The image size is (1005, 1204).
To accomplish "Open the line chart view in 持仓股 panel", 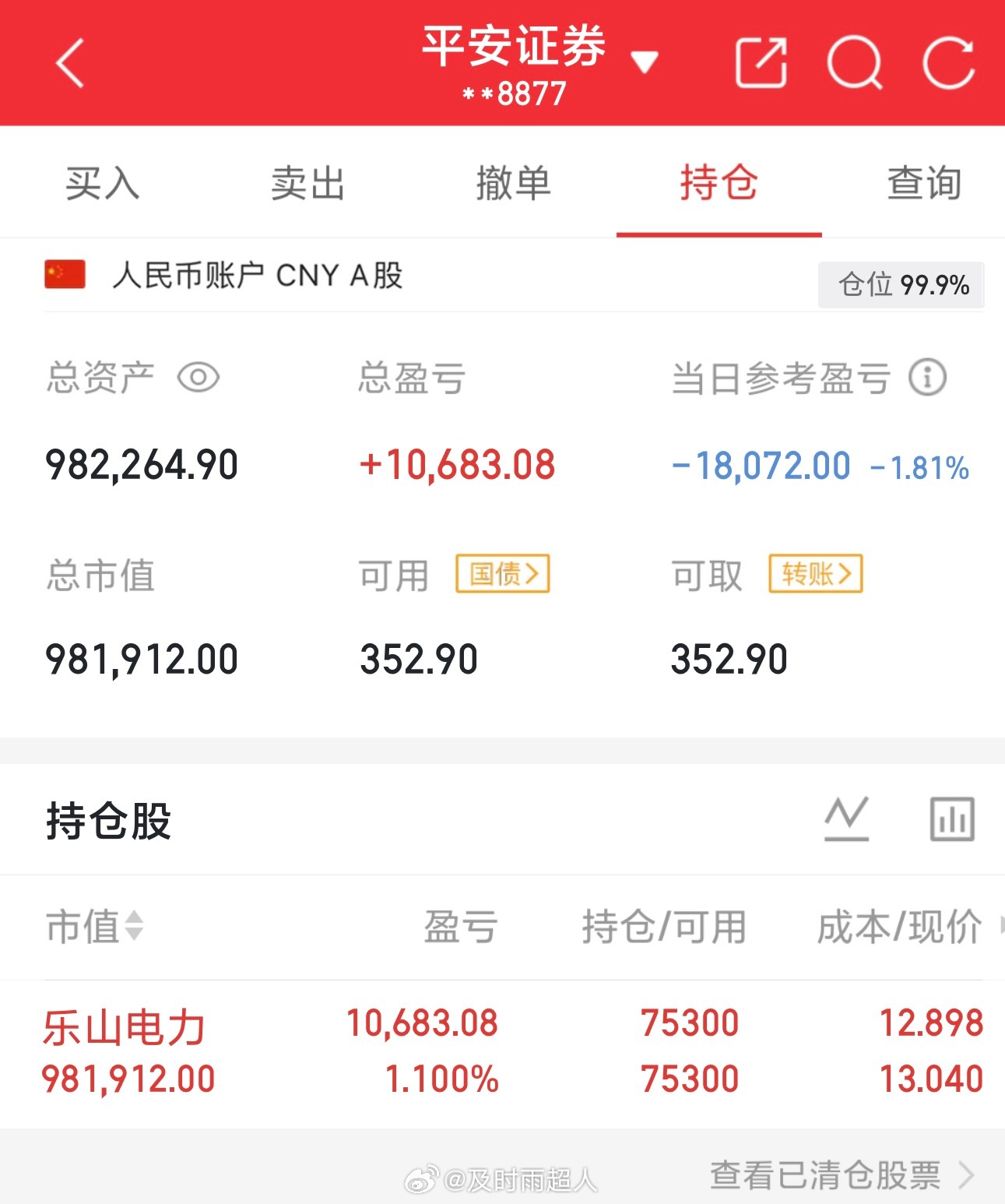I will (848, 819).
